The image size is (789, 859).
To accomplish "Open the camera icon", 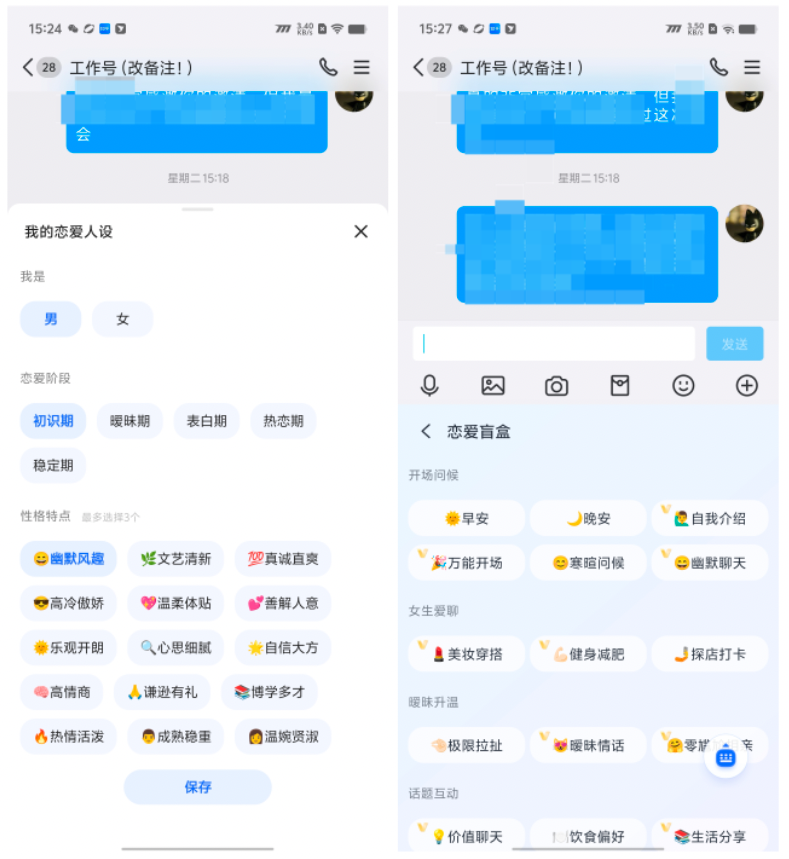I will (556, 385).
